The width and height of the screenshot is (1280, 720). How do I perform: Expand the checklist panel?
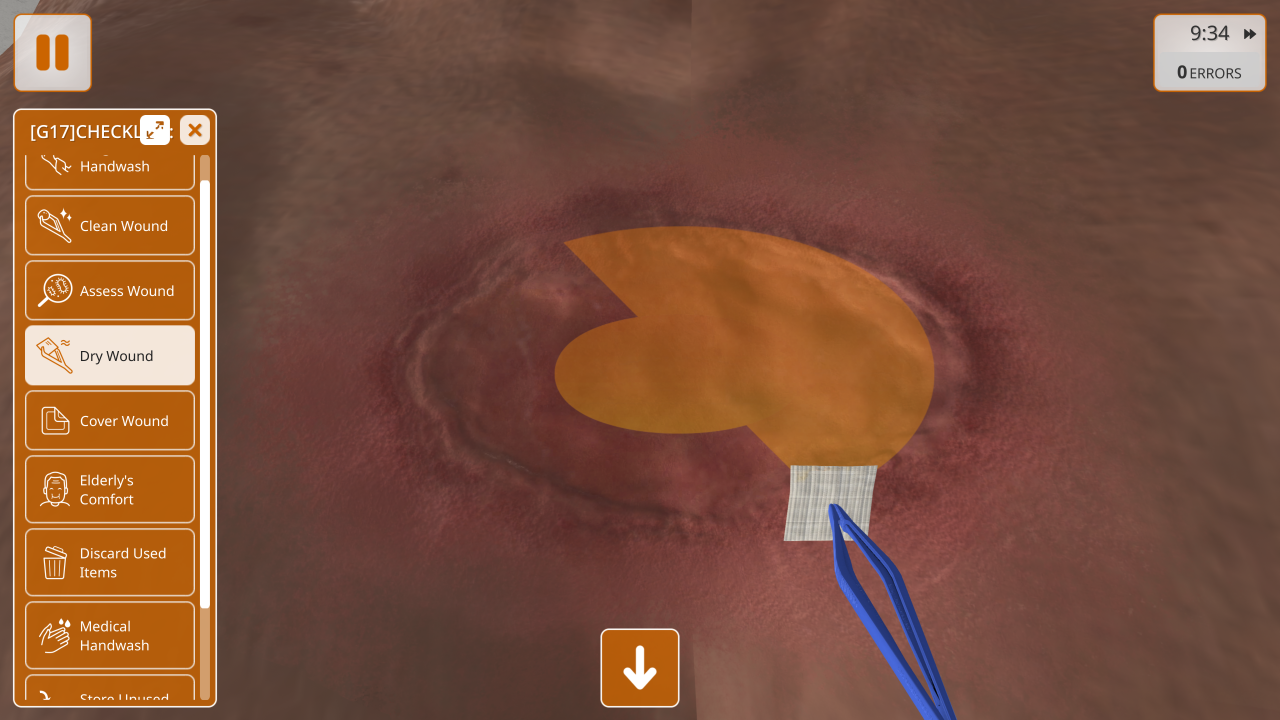point(155,130)
